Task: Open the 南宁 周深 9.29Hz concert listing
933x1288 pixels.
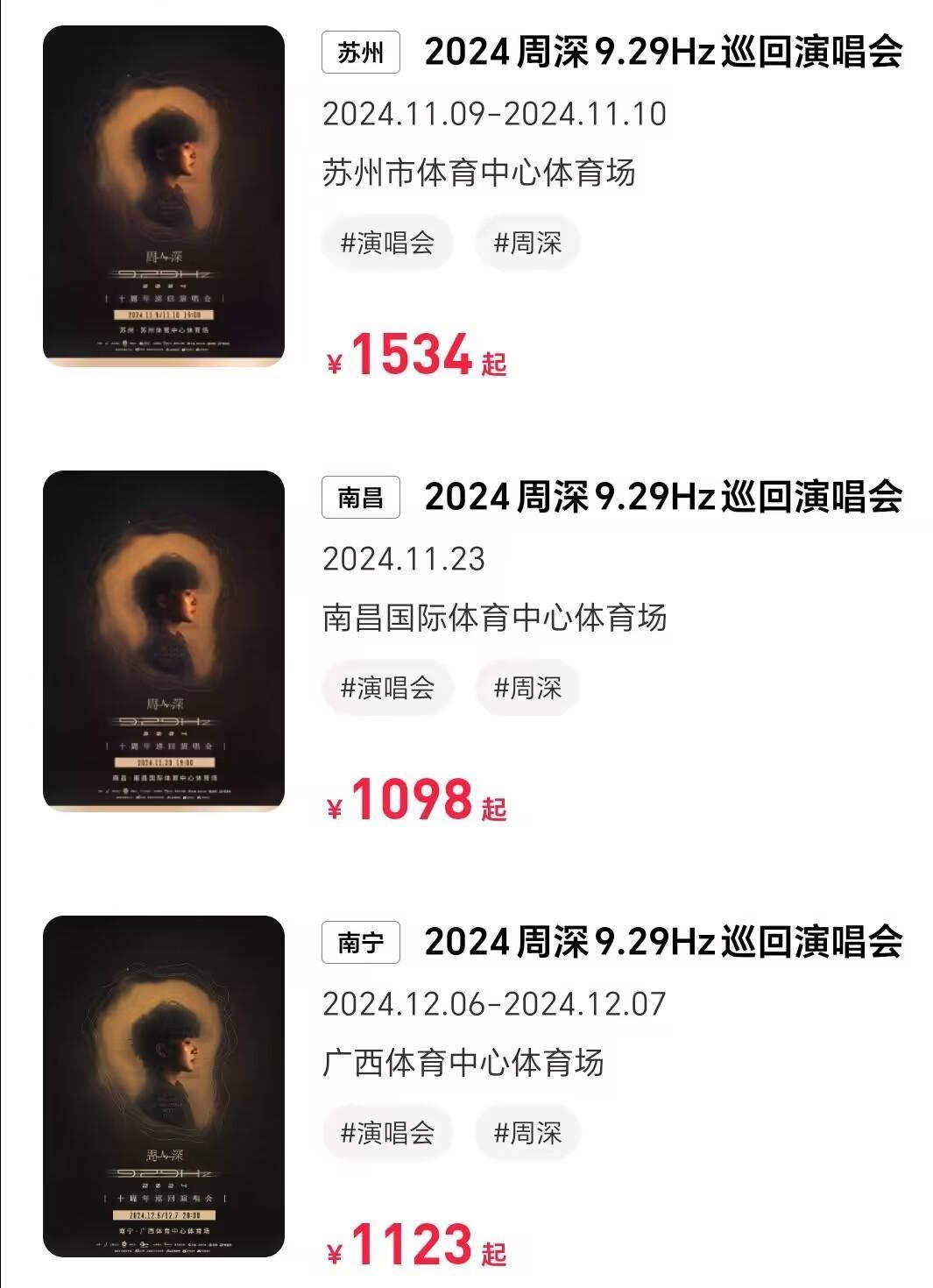Action: 662,942
